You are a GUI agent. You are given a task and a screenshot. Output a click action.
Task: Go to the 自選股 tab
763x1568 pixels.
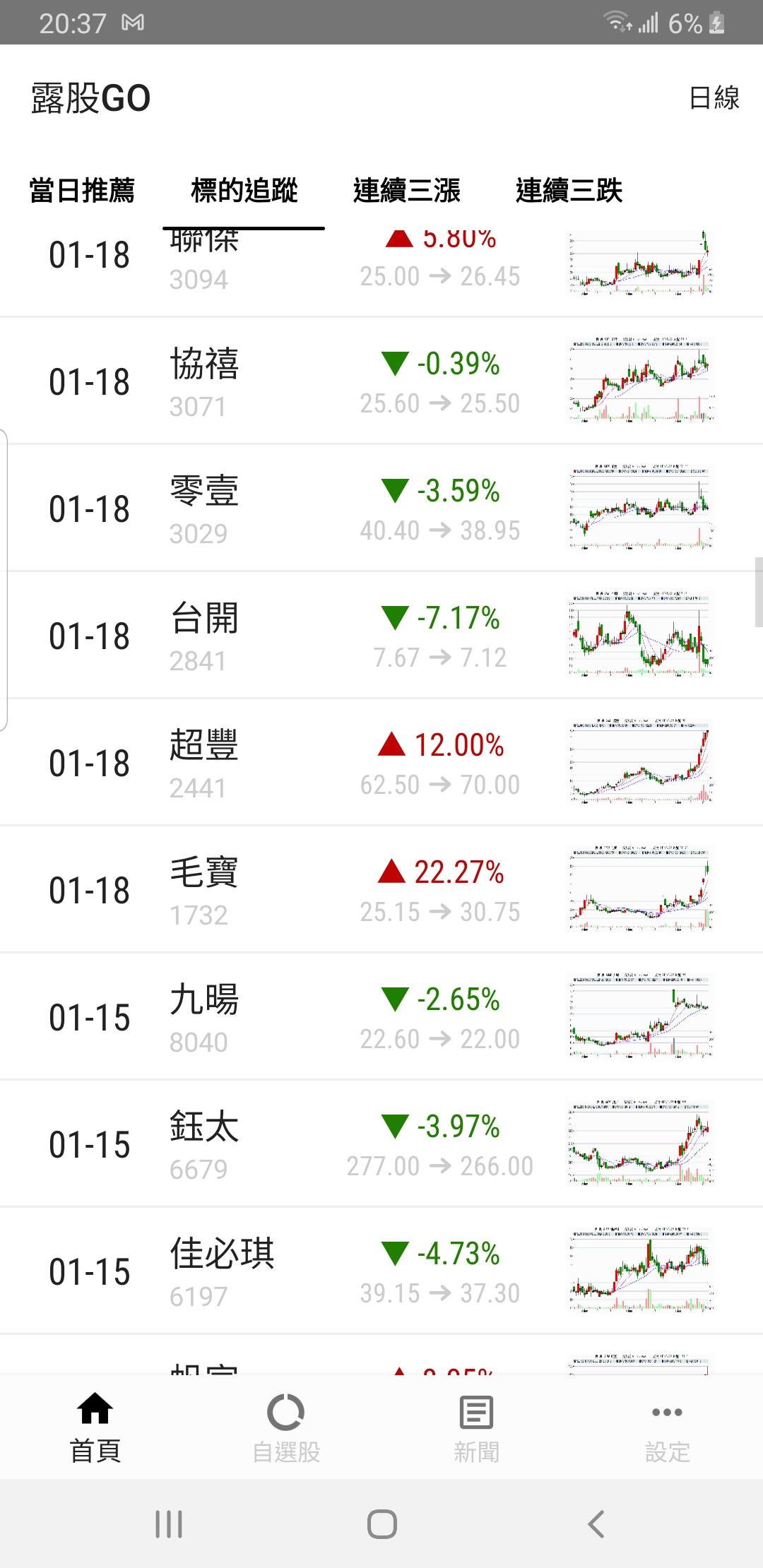pos(286,1428)
